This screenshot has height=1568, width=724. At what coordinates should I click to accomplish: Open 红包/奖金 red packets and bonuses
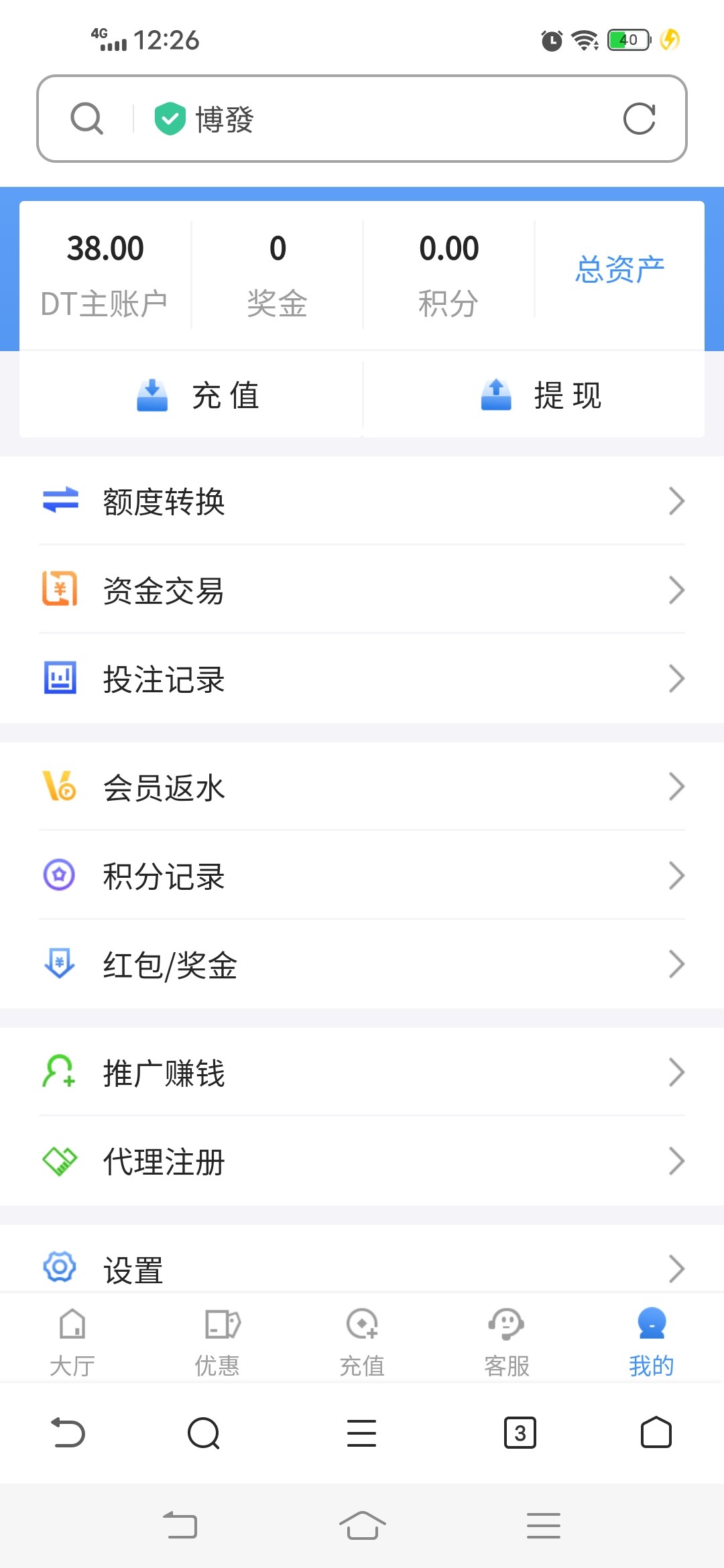362,965
